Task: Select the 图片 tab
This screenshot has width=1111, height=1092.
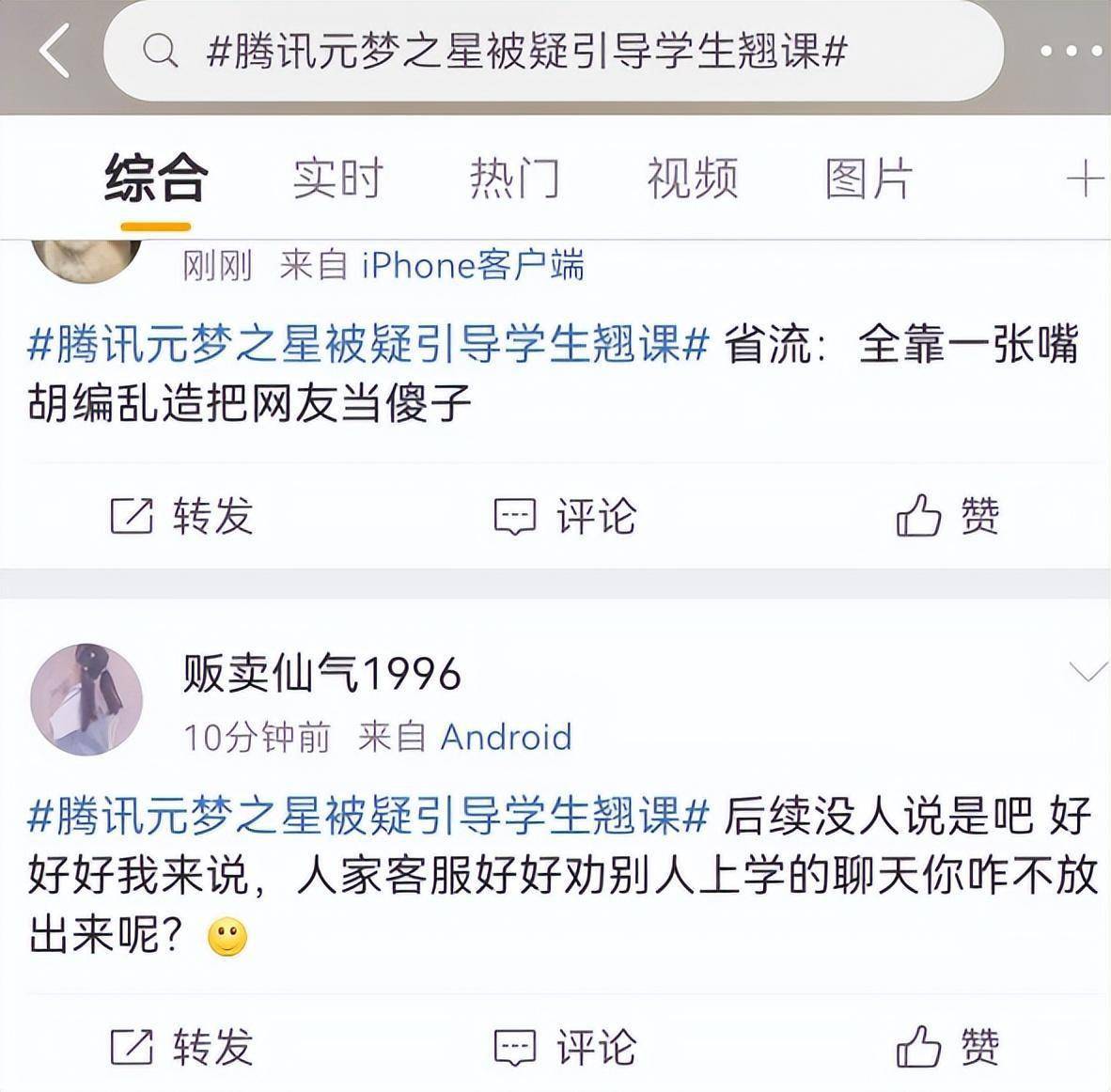Action: point(868,179)
